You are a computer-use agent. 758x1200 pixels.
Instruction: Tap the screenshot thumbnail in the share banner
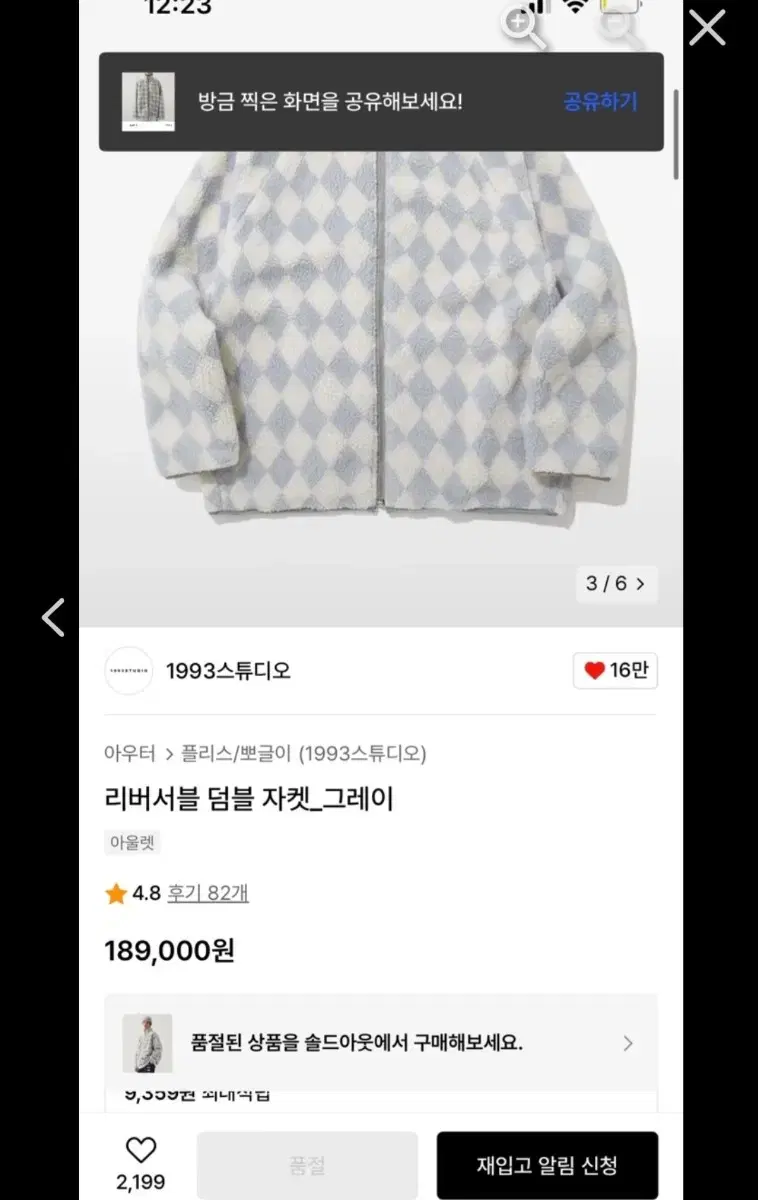(148, 102)
